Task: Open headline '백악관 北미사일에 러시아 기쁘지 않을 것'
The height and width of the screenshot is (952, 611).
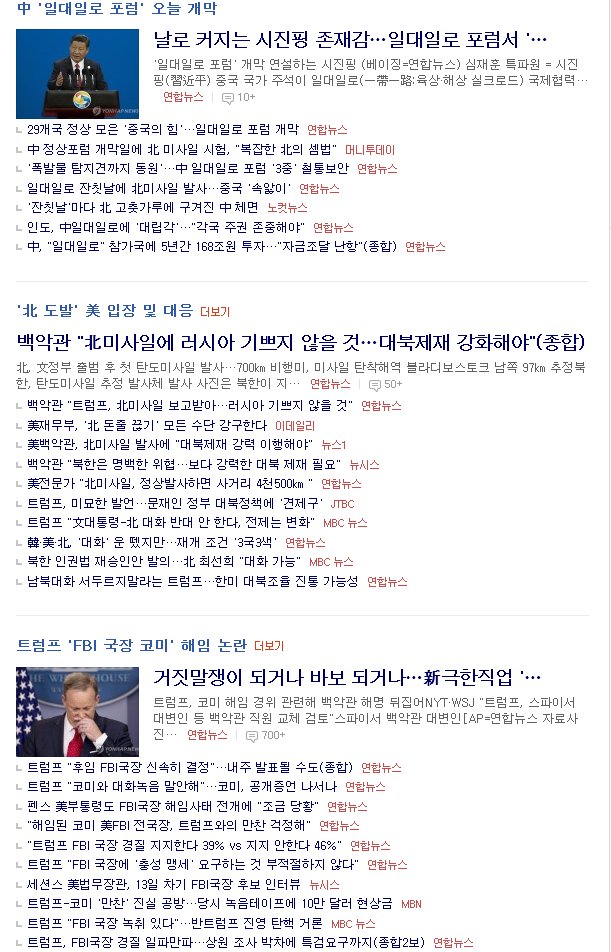Action: tap(300, 342)
